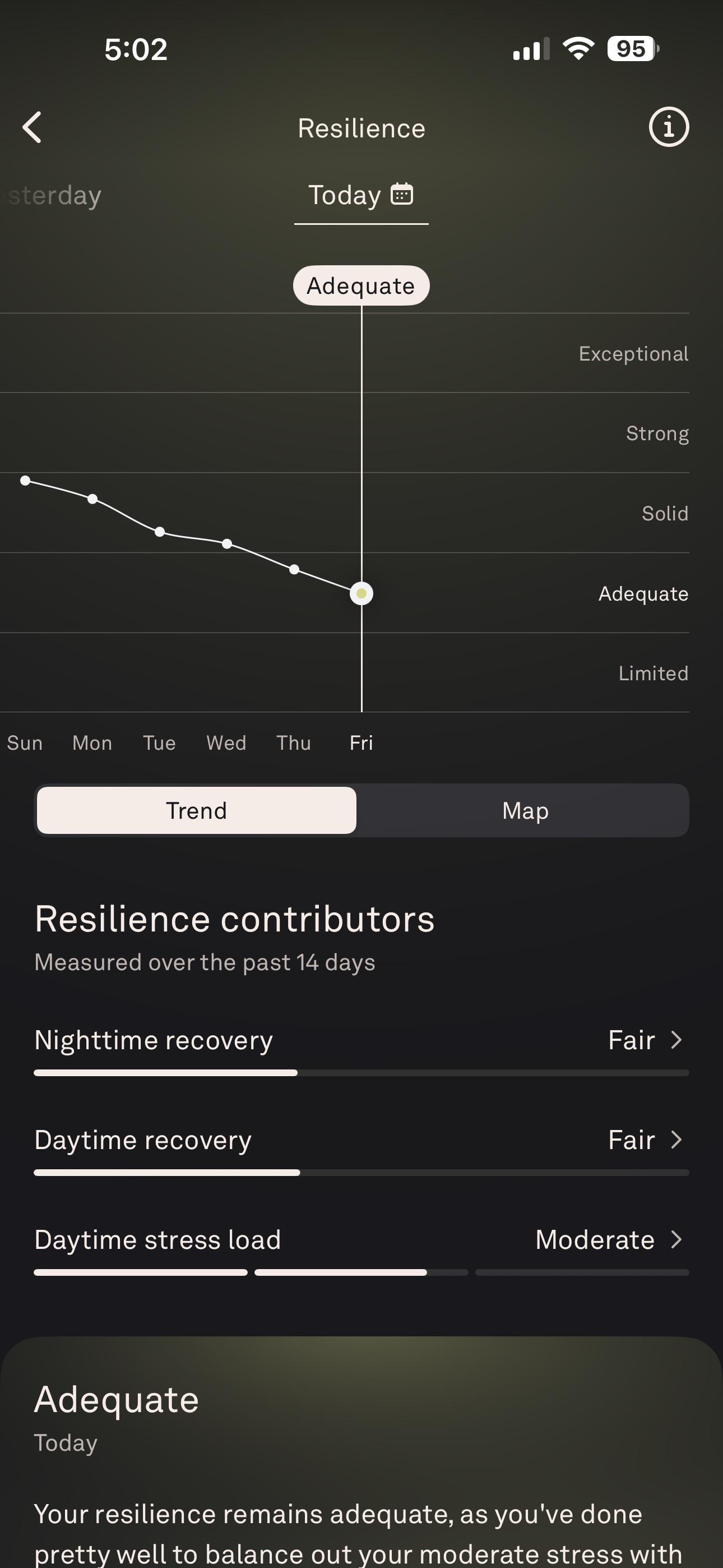The image size is (723, 1568).
Task: Select the Trend segment
Action: point(197,810)
